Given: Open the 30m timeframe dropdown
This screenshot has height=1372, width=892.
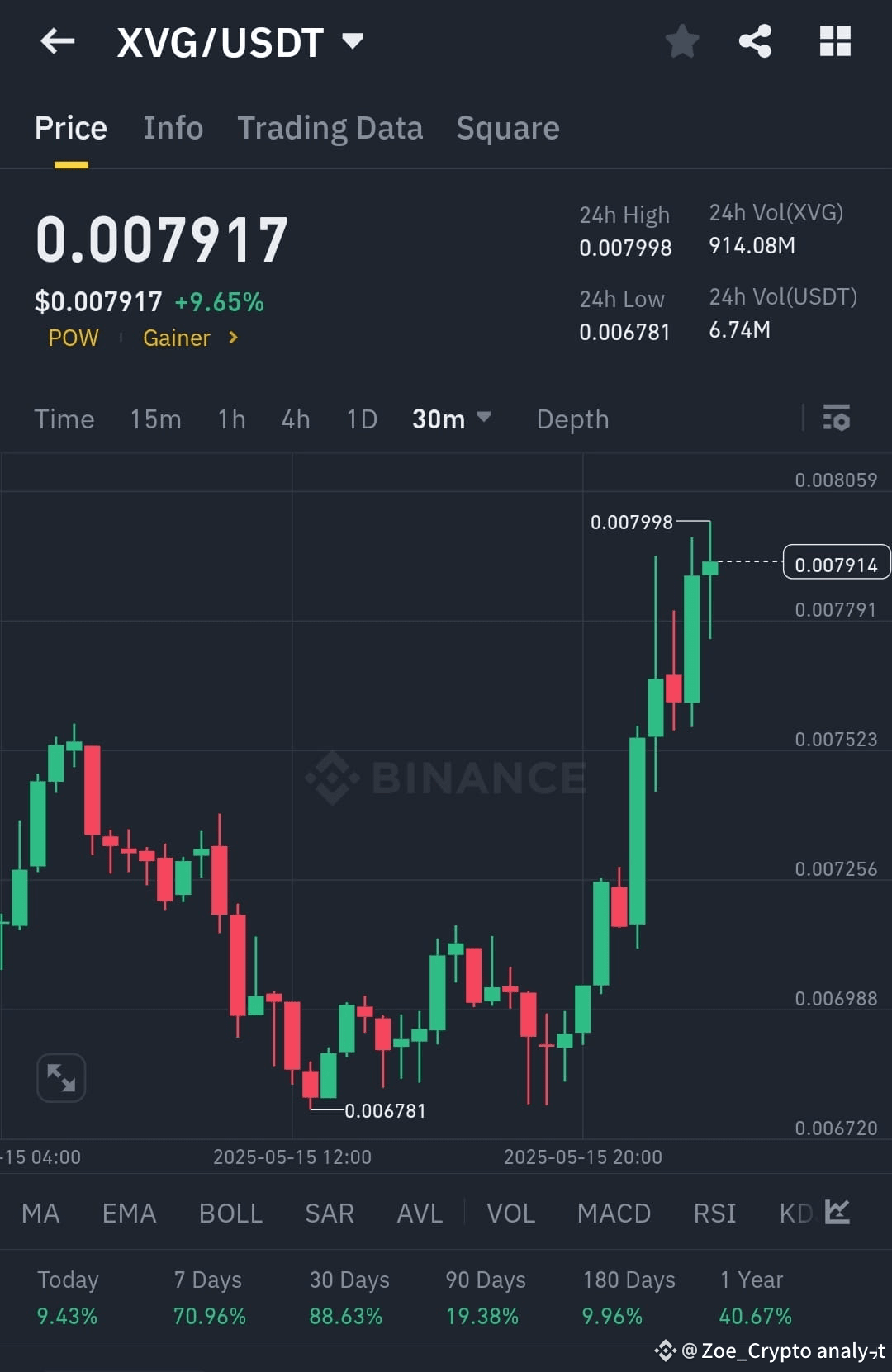Looking at the screenshot, I should 451,419.
